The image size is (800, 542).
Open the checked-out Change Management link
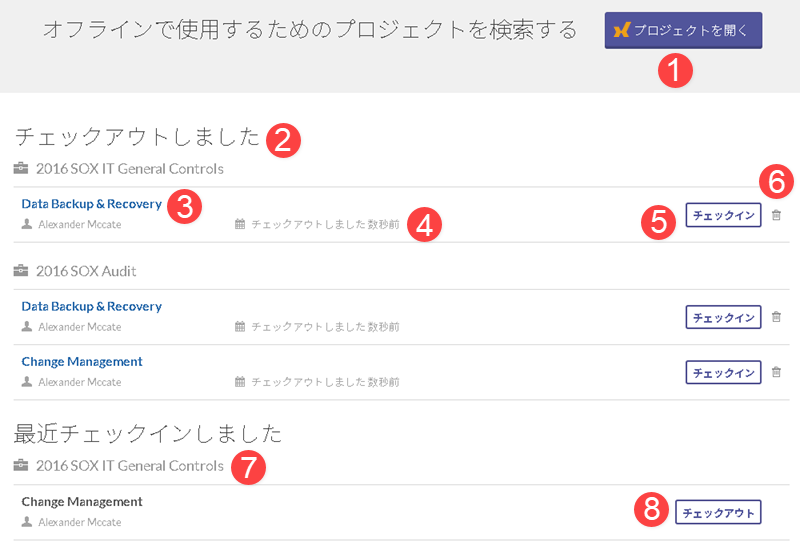[x=82, y=362]
